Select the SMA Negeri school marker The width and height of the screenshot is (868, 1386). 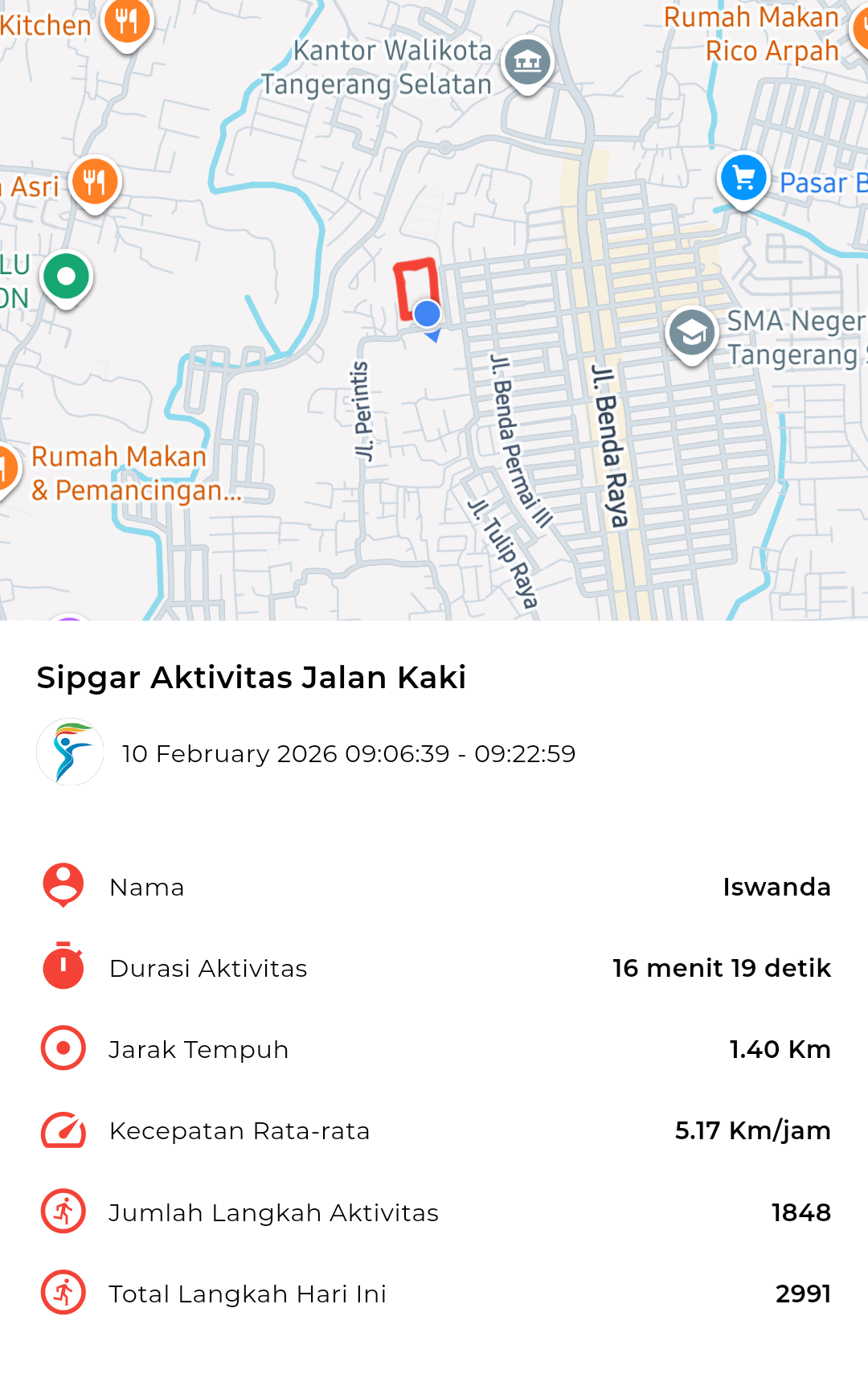[692, 332]
